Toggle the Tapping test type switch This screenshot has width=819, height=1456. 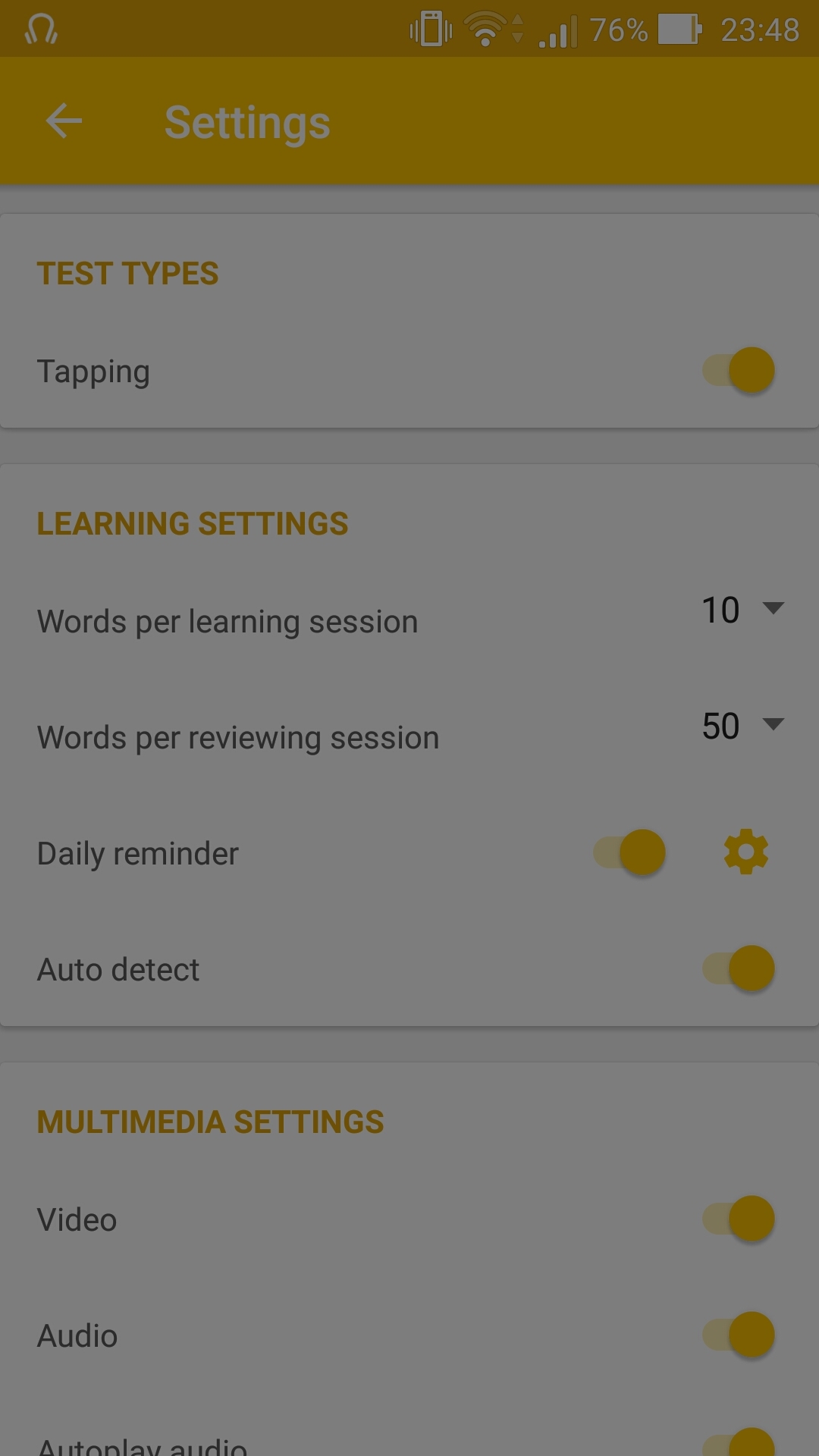pyautogui.click(x=739, y=370)
